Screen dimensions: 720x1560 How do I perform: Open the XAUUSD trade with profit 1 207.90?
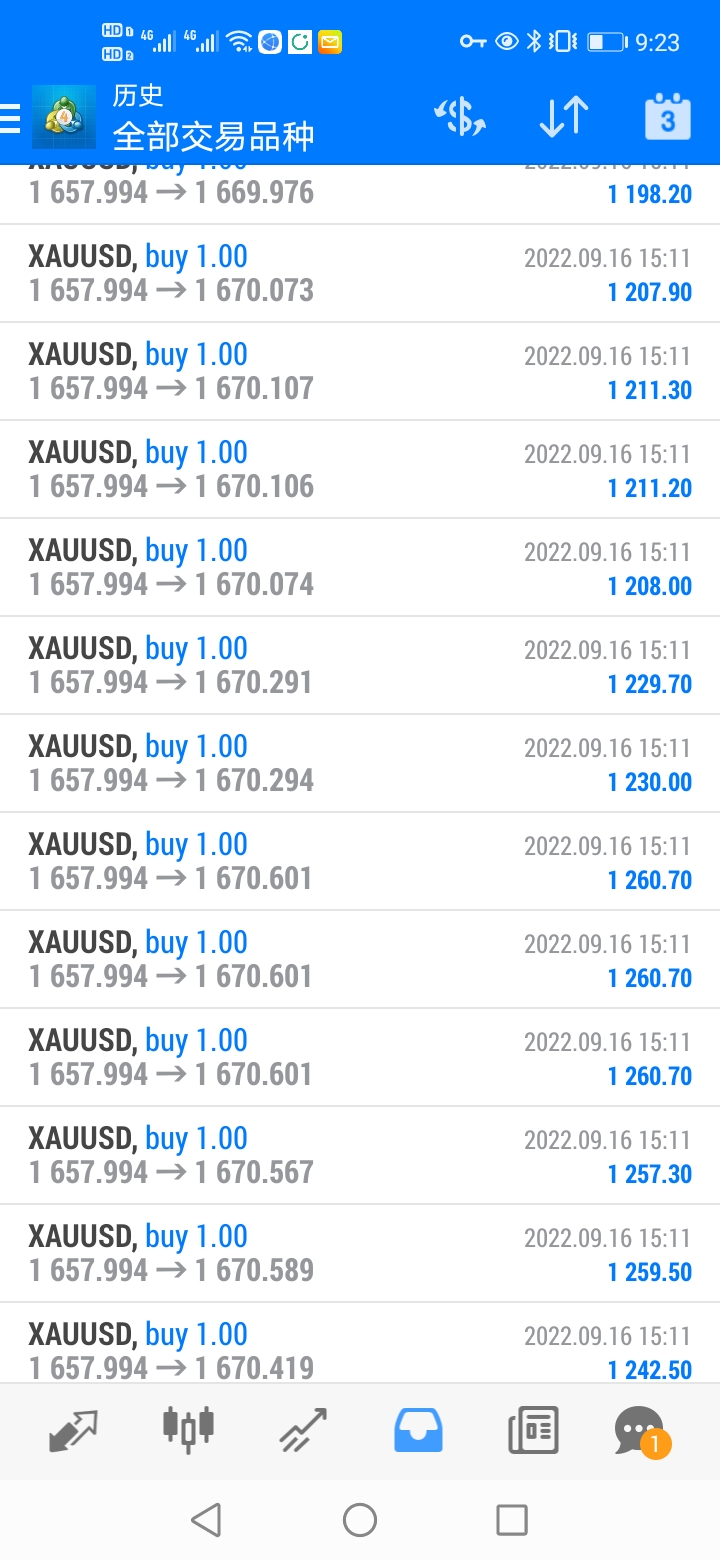(x=360, y=273)
